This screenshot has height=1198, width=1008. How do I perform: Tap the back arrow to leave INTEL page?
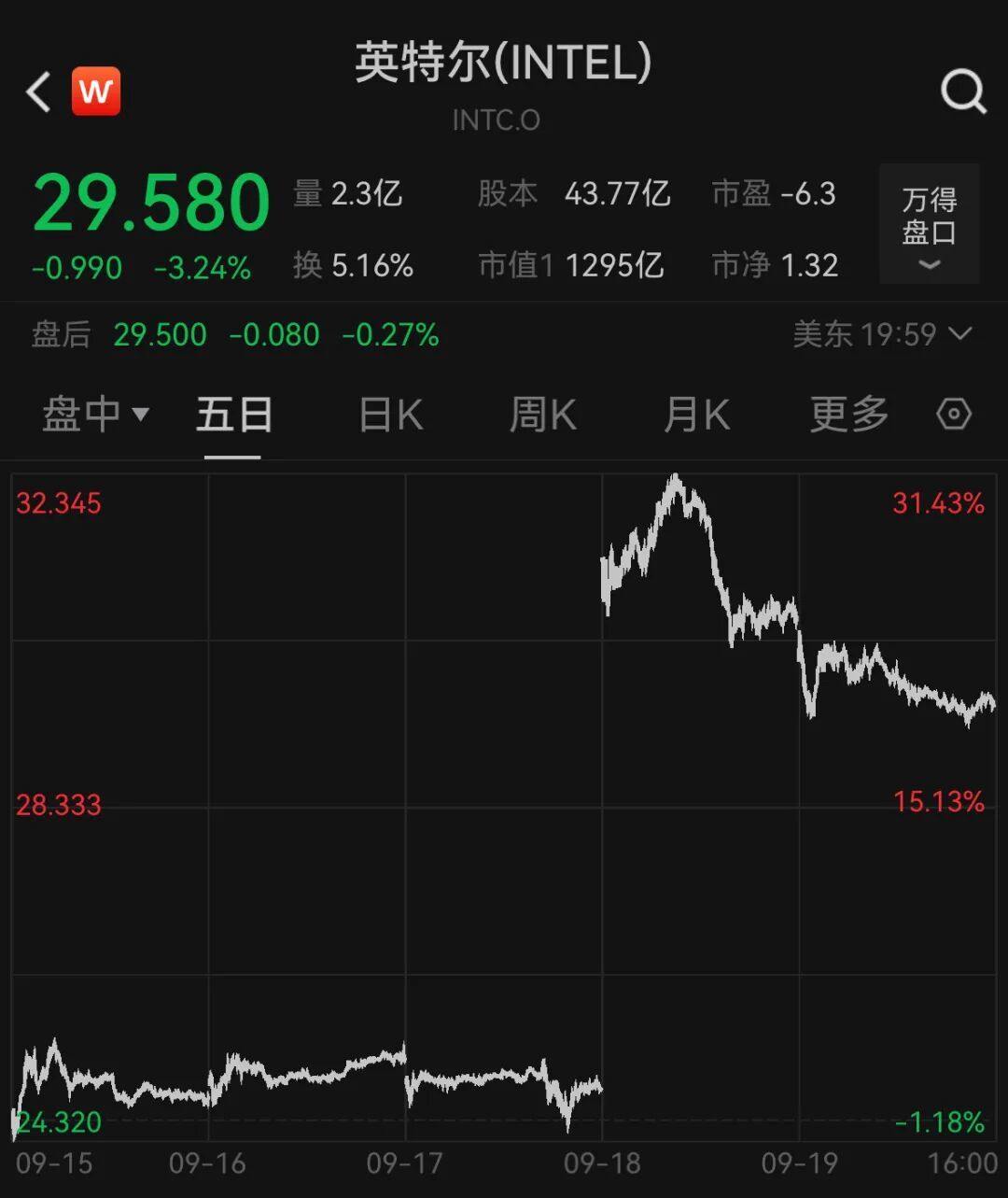click(x=35, y=91)
